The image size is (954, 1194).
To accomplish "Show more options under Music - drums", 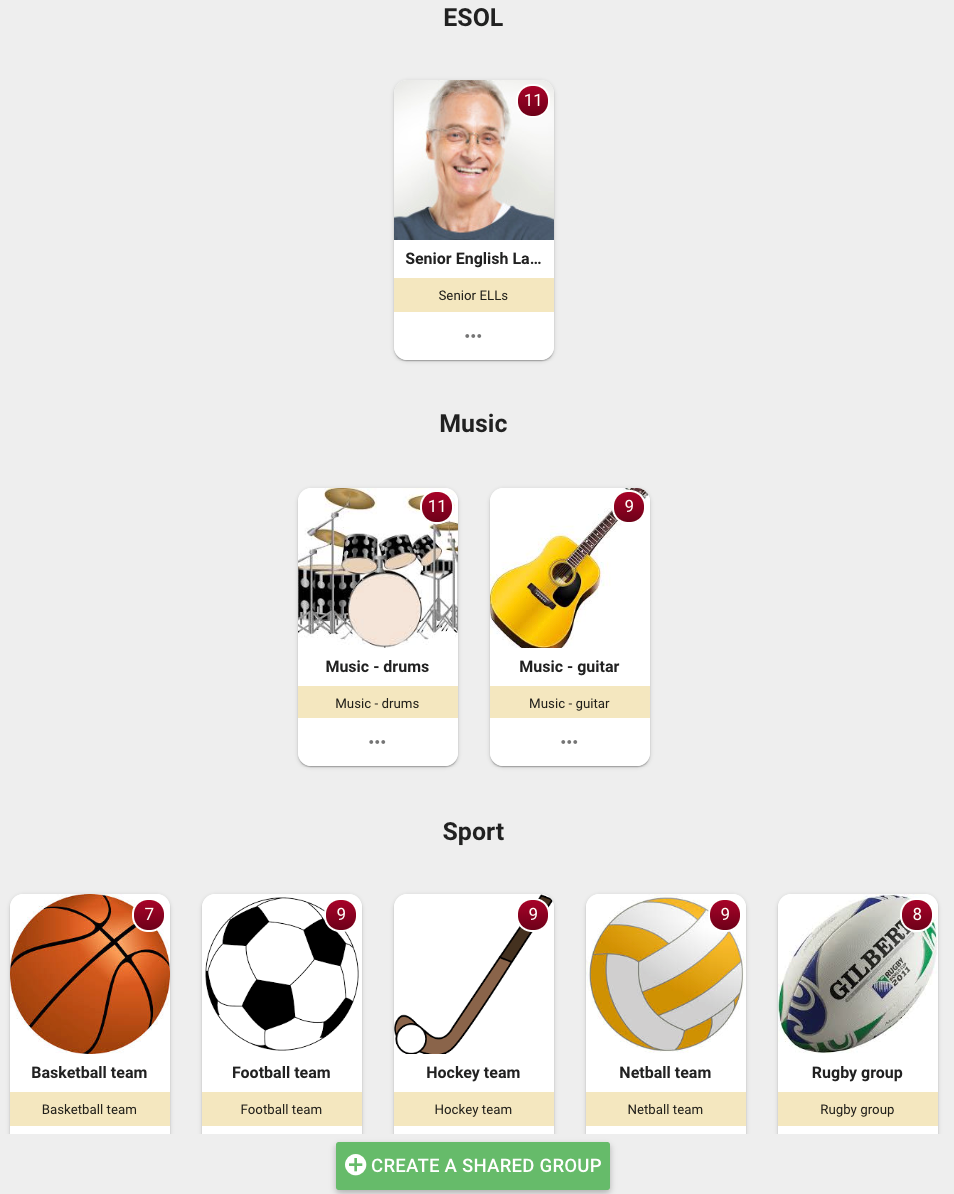I will point(377,742).
